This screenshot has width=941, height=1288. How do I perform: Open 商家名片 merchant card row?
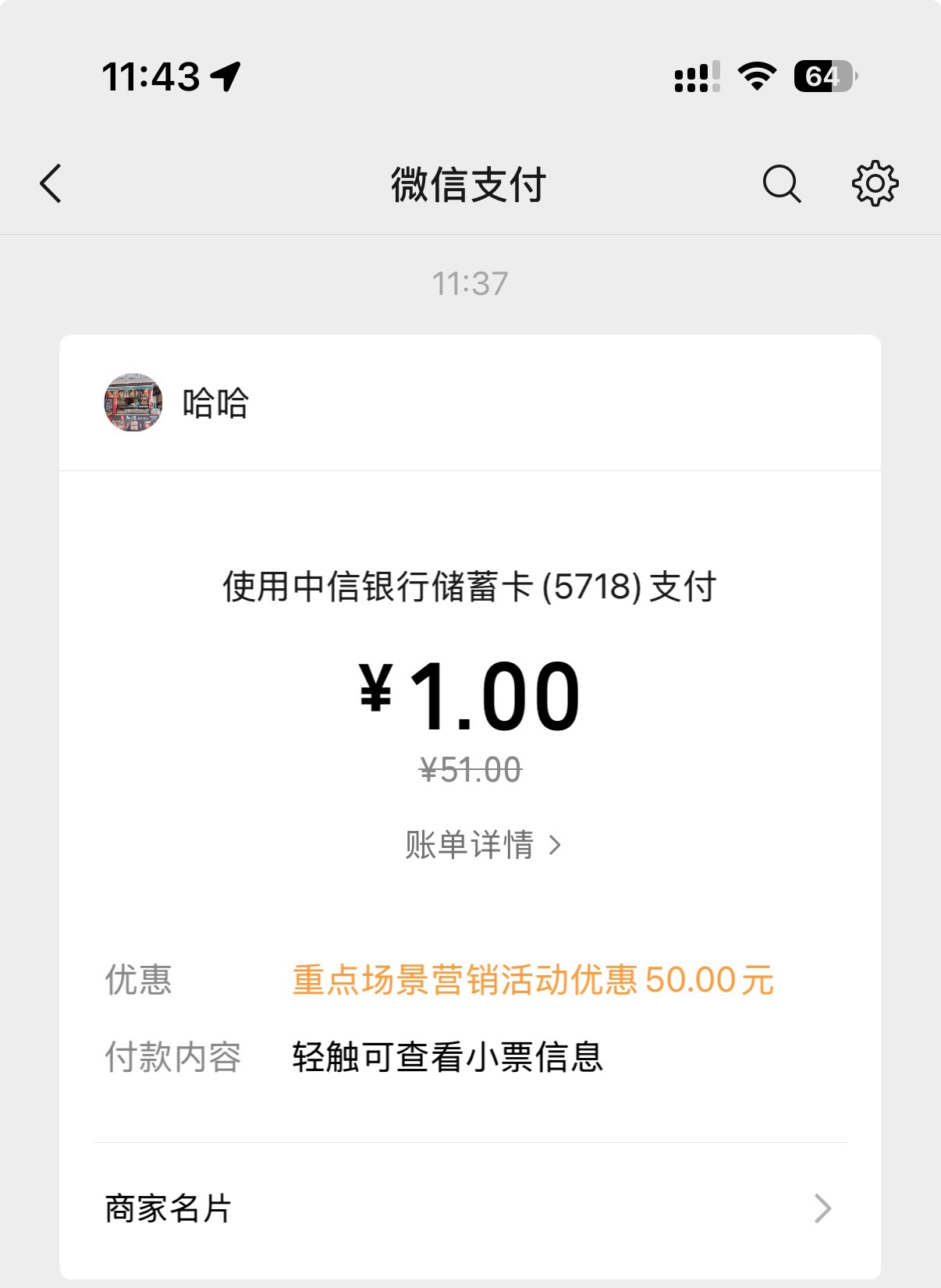click(x=470, y=1208)
